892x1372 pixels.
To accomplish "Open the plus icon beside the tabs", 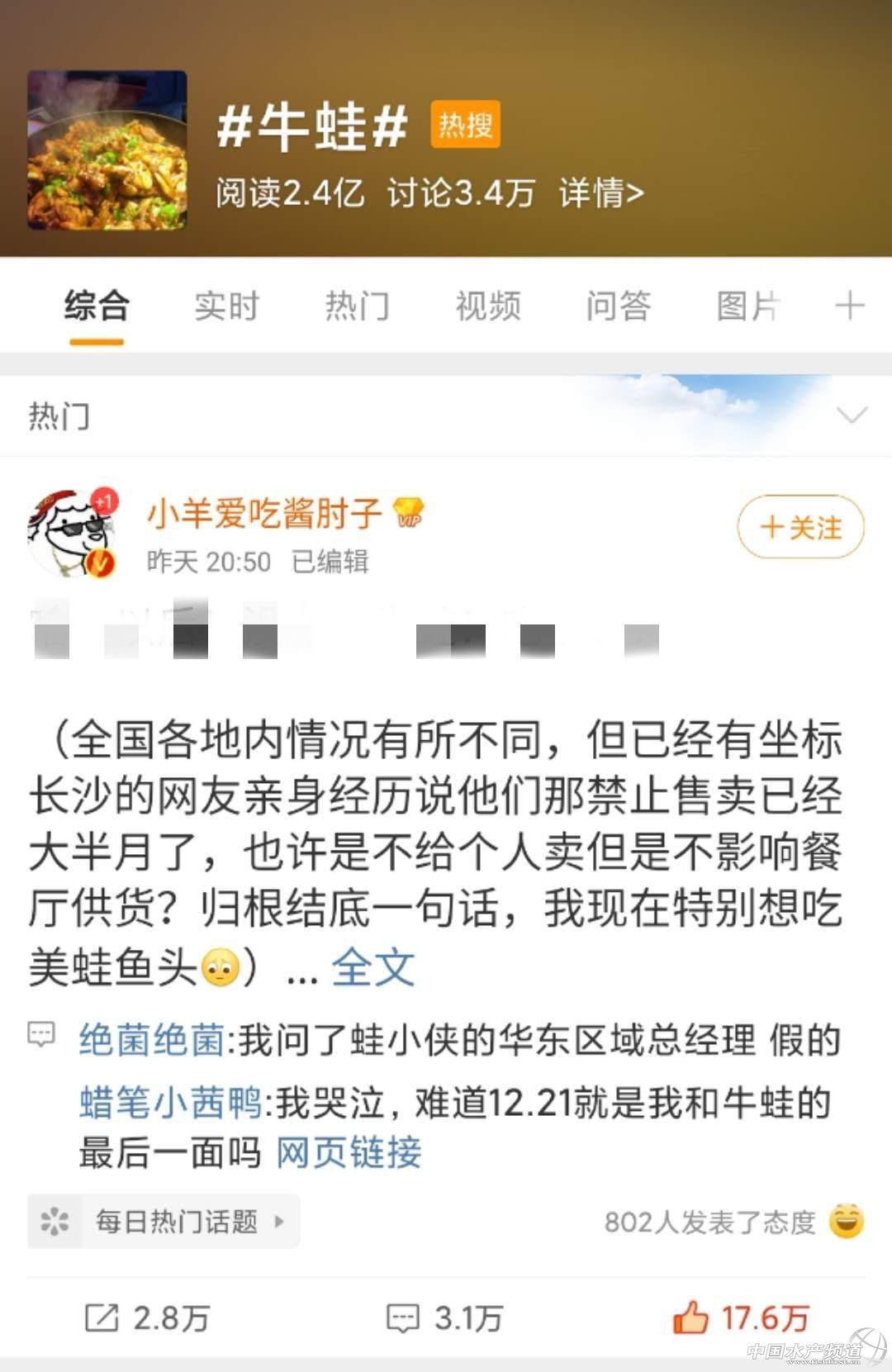I will [850, 306].
